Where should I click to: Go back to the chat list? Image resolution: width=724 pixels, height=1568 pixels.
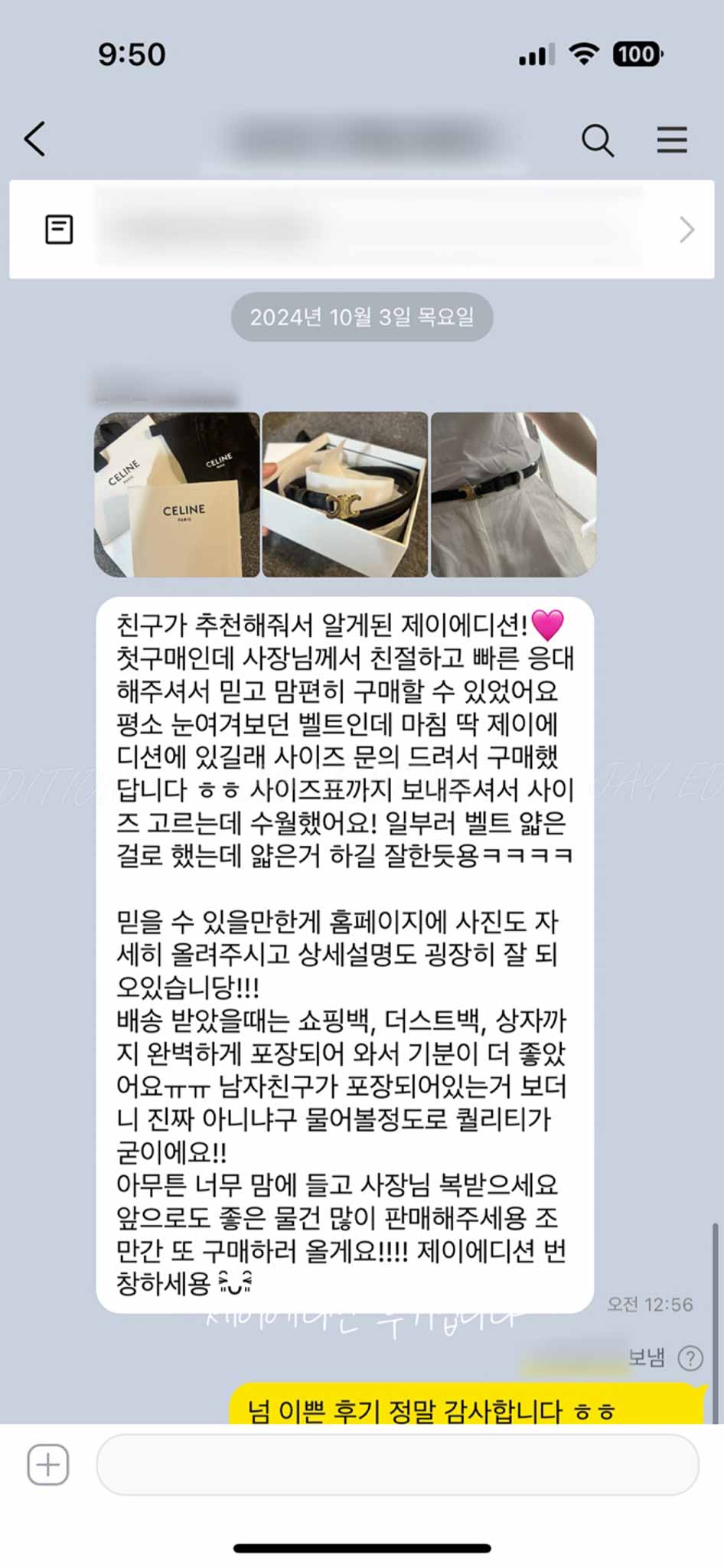click(x=35, y=139)
